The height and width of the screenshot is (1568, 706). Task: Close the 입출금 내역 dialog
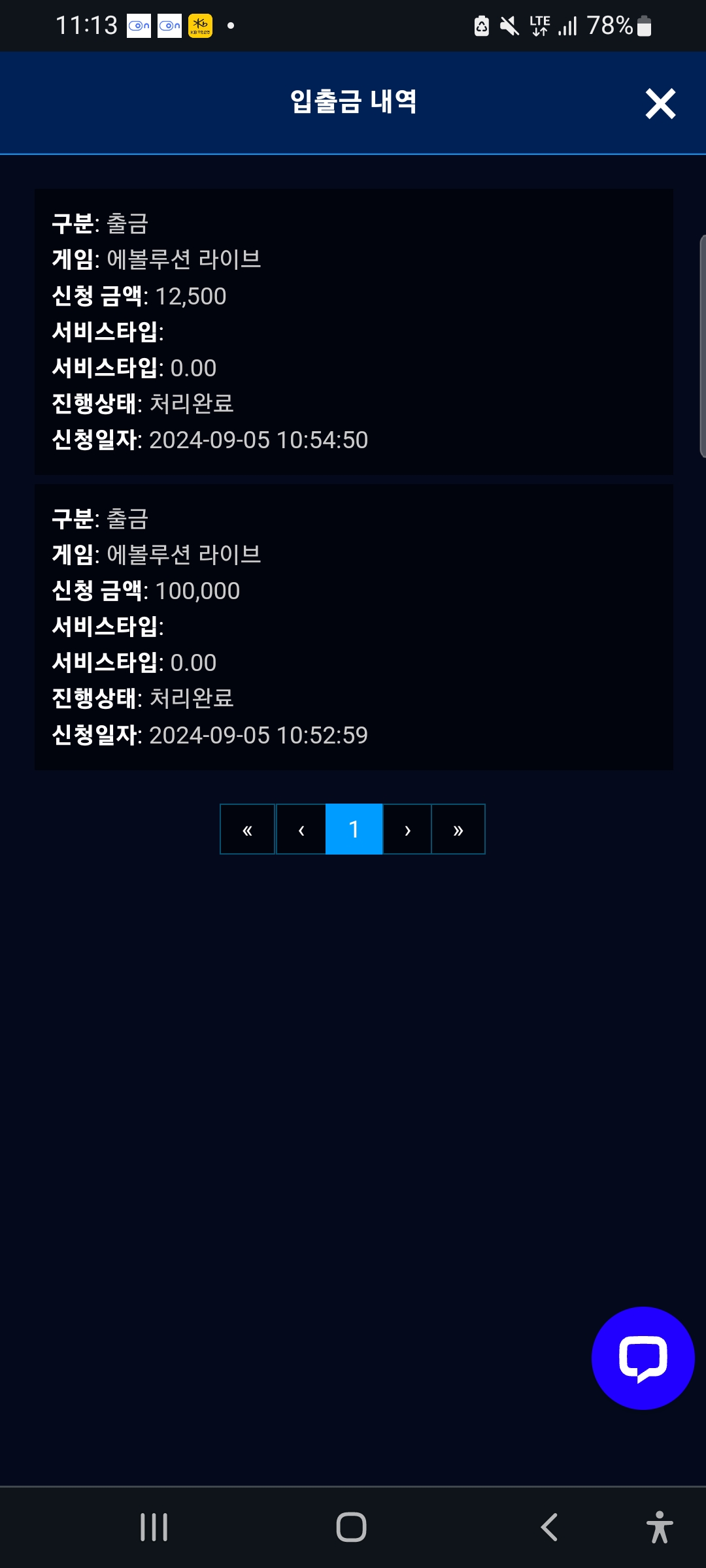(x=660, y=103)
